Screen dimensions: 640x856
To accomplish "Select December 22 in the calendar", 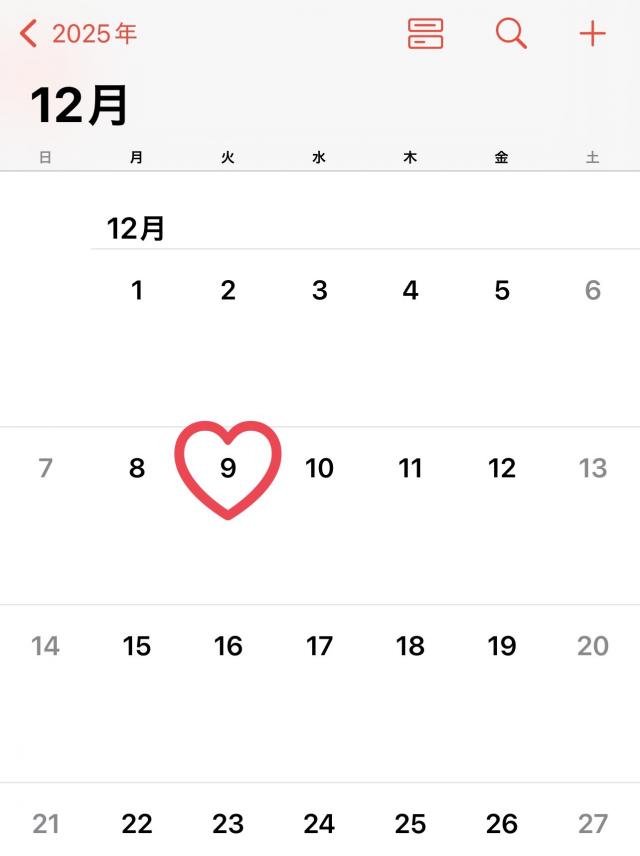I will click(137, 824).
